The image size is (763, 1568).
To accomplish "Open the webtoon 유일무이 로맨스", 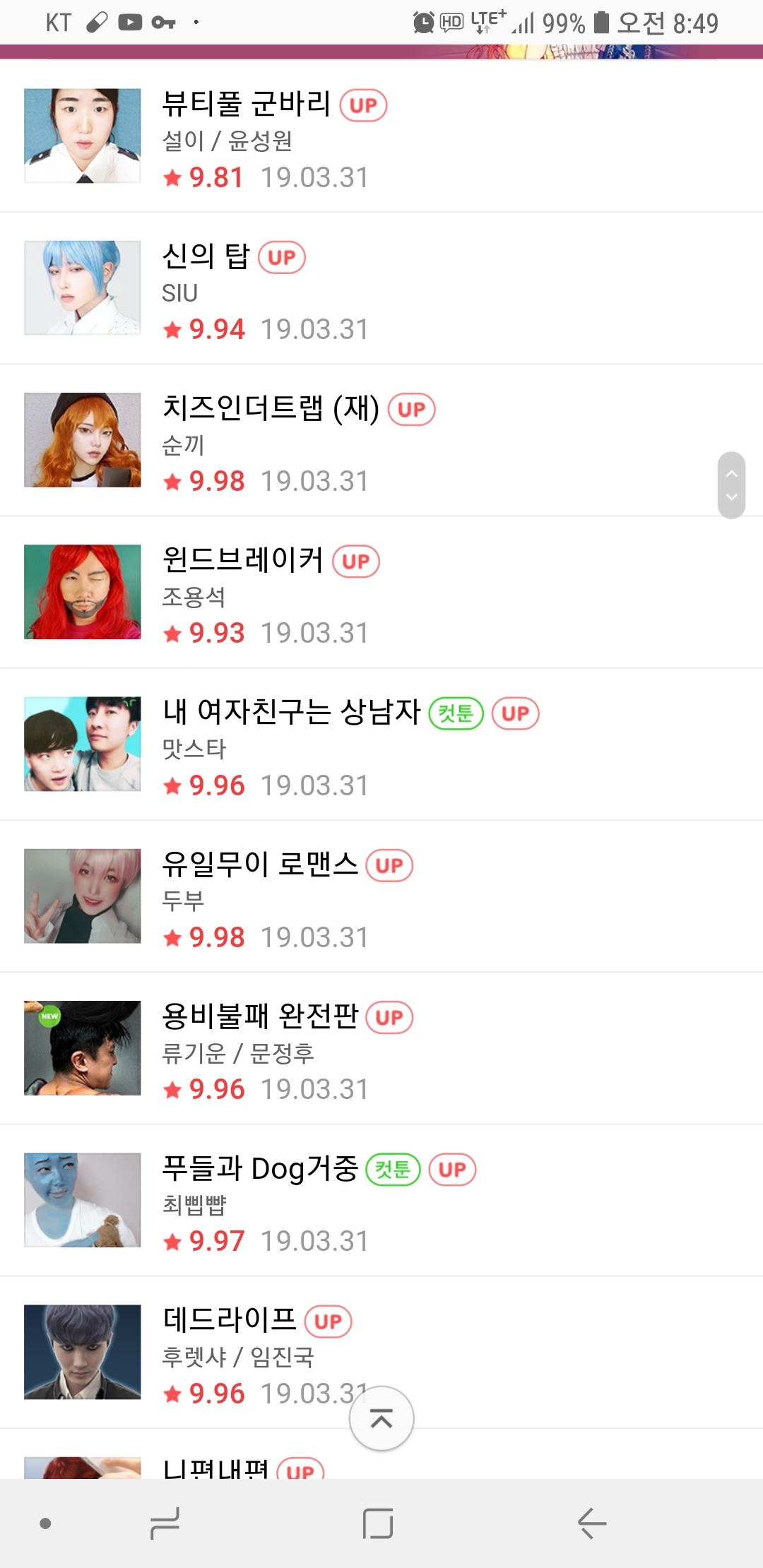I will [260, 864].
